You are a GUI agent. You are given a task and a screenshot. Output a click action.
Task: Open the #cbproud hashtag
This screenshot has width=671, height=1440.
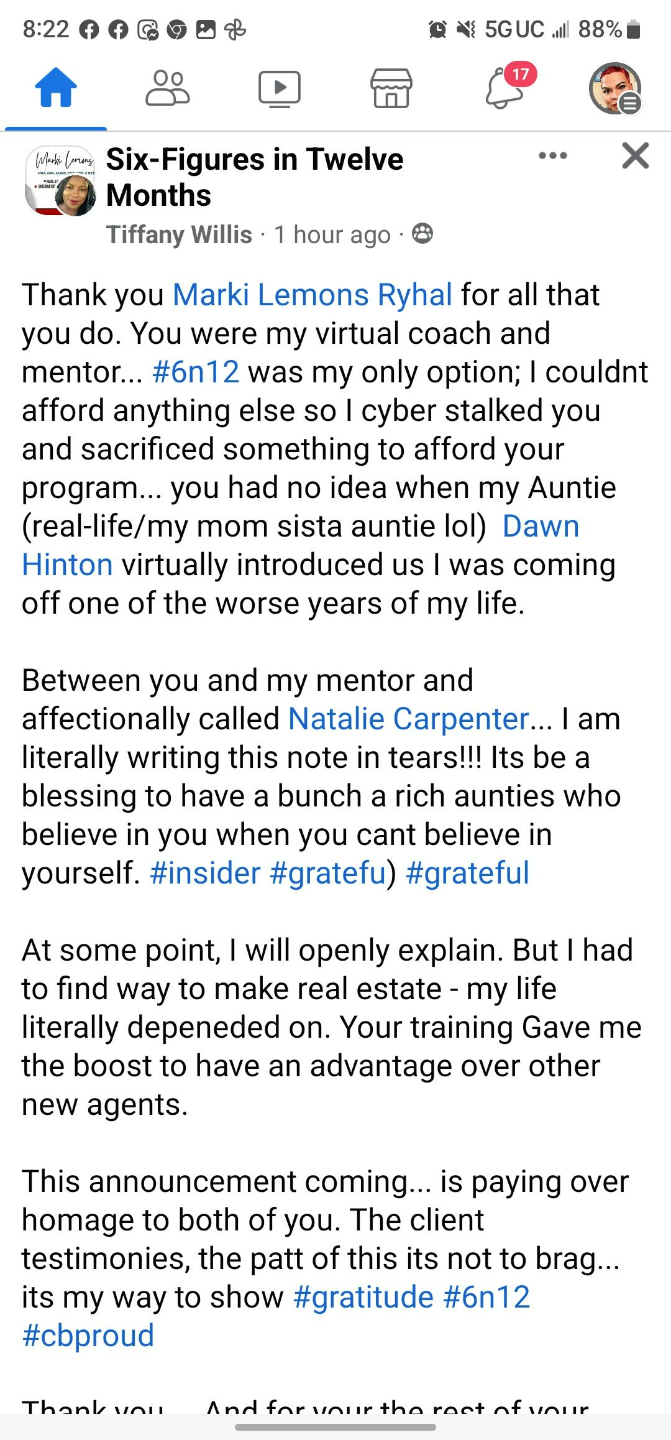click(88, 1336)
